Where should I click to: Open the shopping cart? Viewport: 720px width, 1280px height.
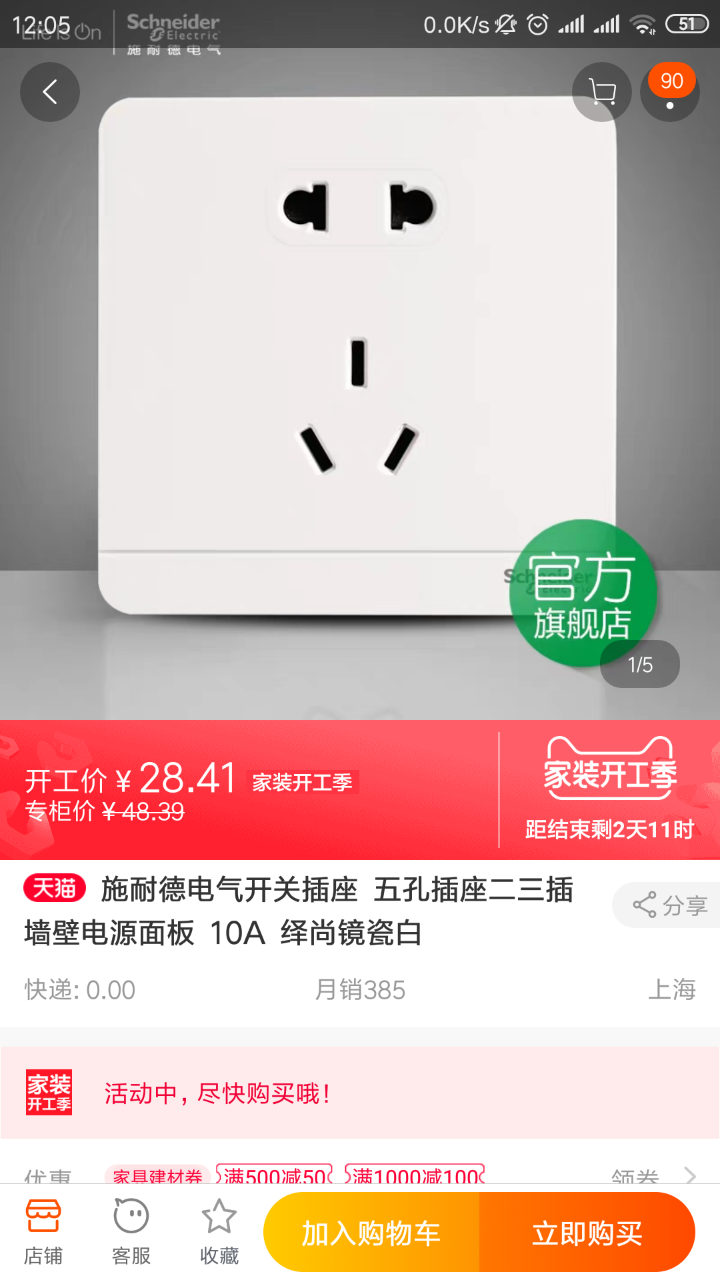point(602,92)
